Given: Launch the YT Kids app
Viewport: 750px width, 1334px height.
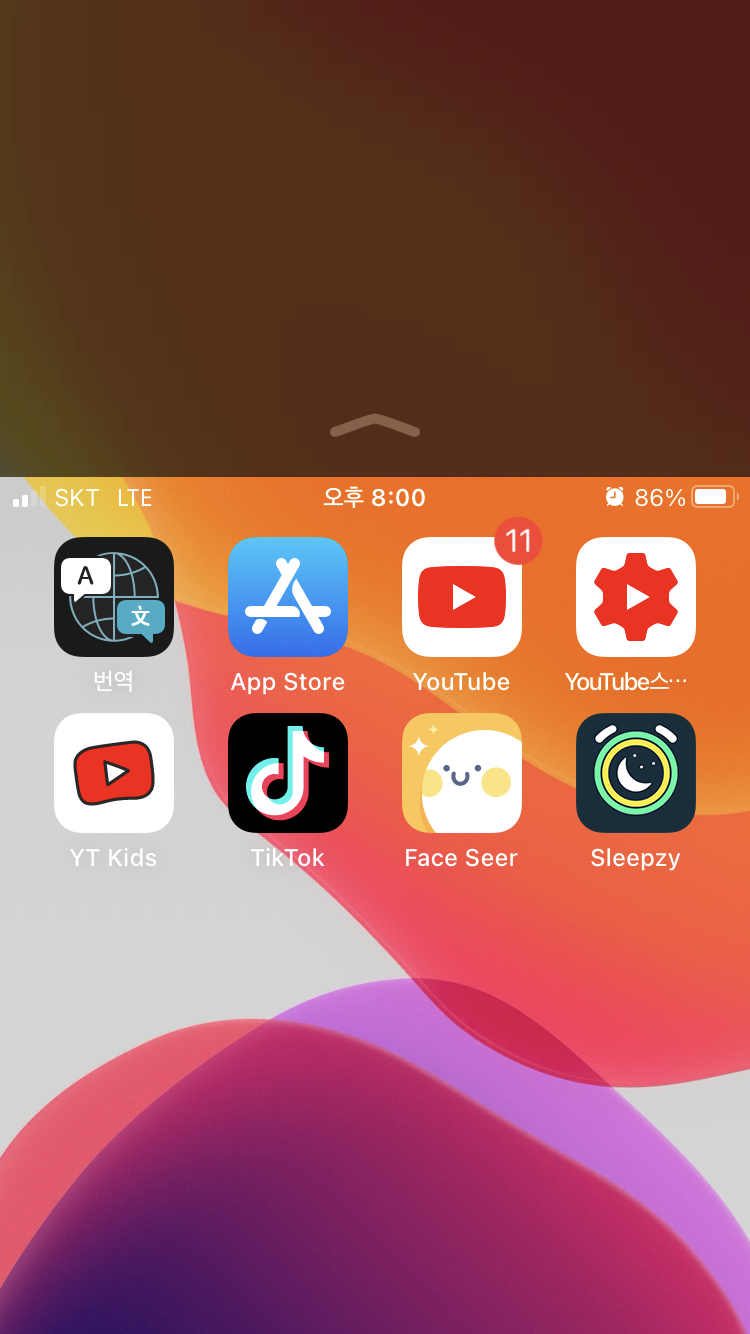Looking at the screenshot, I should click(114, 773).
